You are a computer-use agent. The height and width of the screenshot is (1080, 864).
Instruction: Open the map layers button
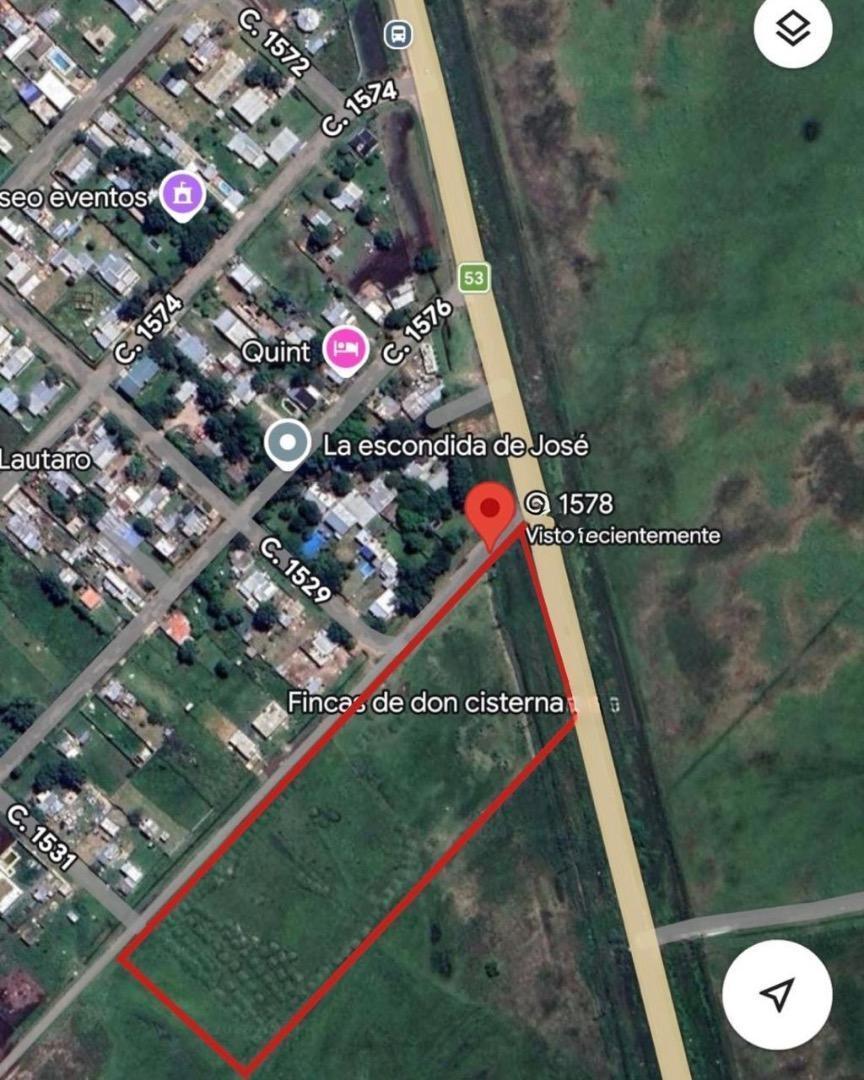tap(792, 29)
